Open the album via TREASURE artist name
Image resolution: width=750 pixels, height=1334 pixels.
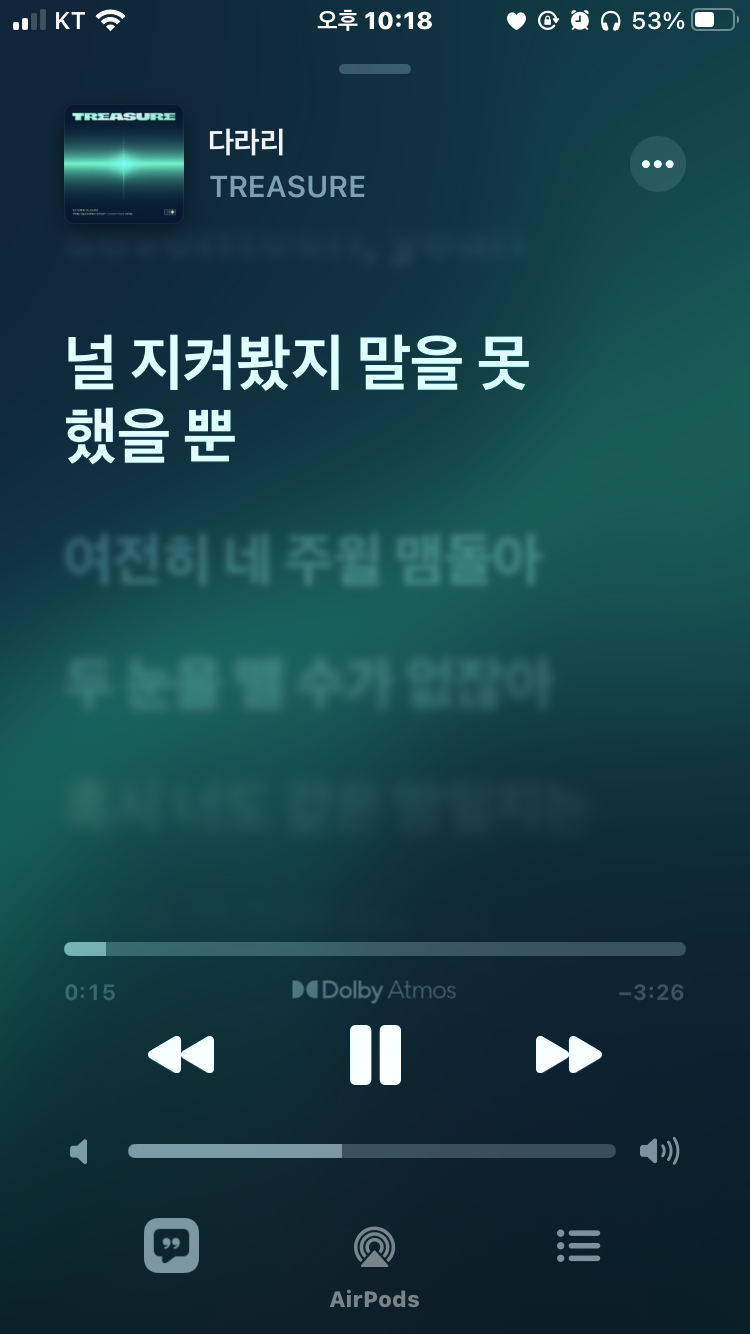[x=288, y=186]
